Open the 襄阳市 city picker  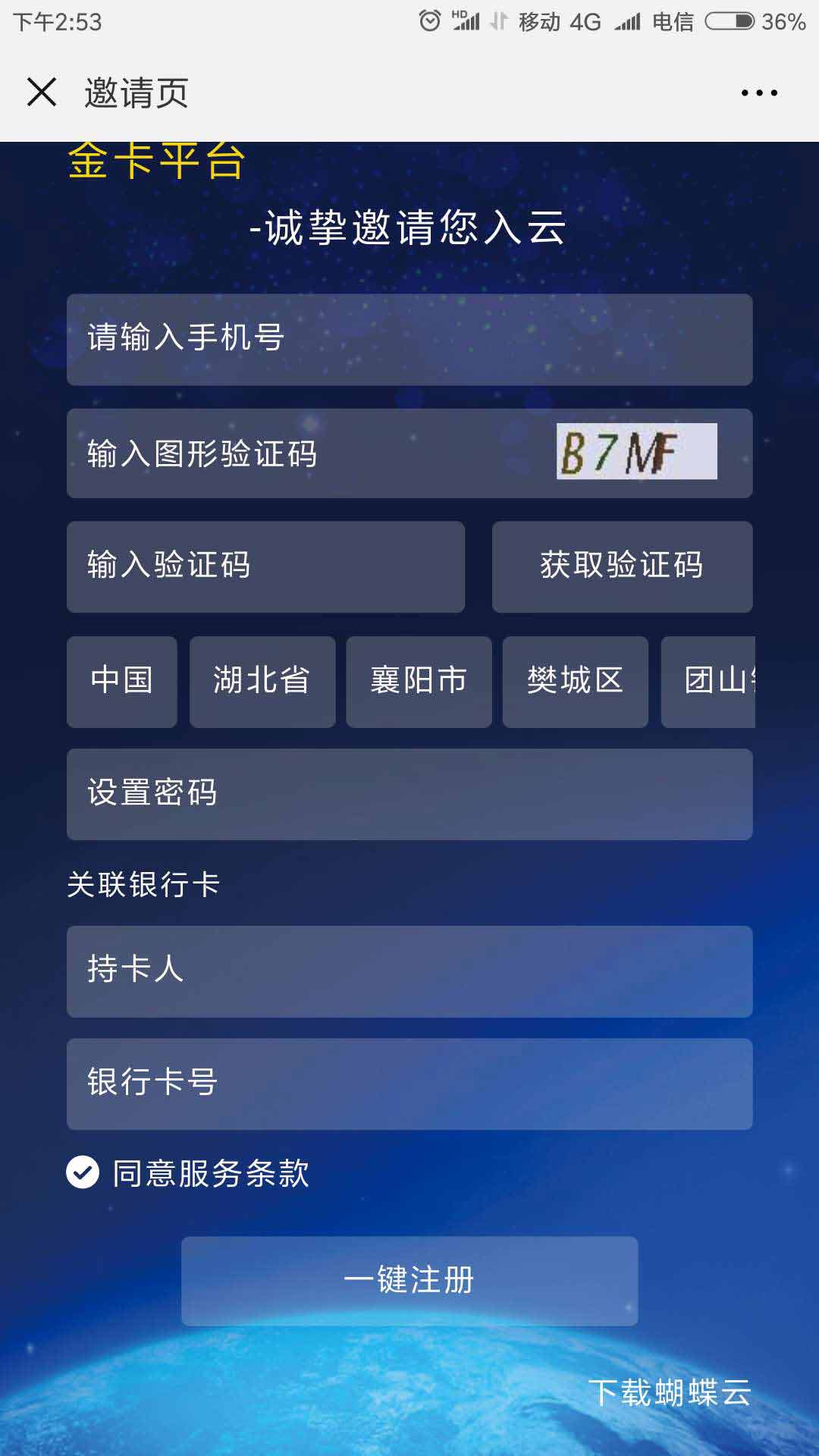(x=419, y=681)
